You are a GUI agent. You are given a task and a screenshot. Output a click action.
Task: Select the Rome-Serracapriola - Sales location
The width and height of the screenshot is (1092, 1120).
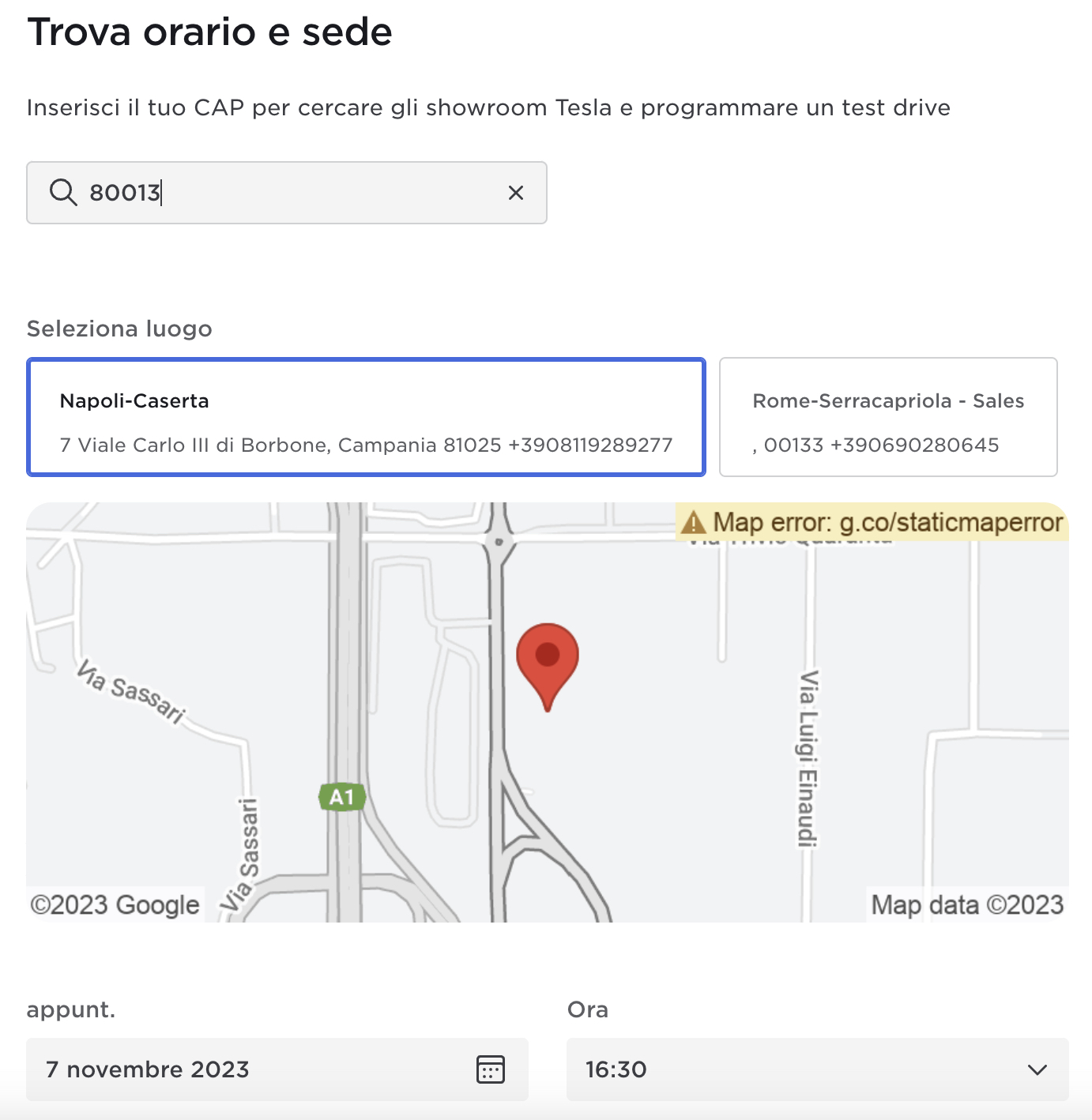[888, 417]
